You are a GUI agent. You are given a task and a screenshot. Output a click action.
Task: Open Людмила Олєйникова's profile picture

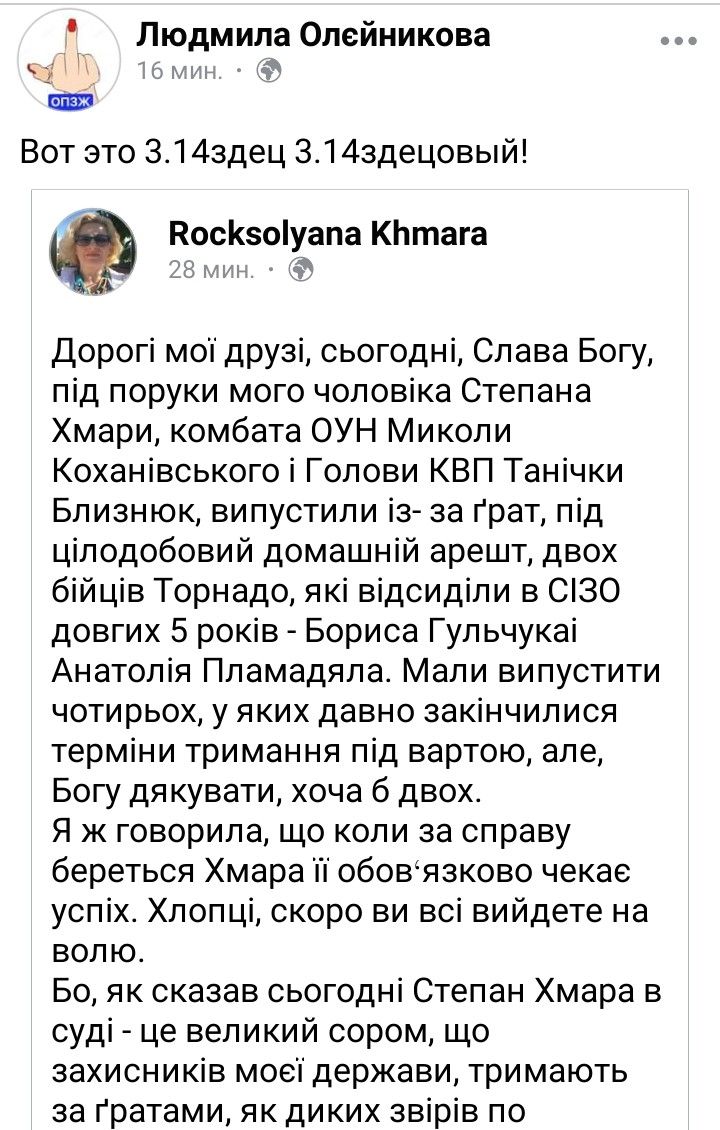tap(67, 58)
